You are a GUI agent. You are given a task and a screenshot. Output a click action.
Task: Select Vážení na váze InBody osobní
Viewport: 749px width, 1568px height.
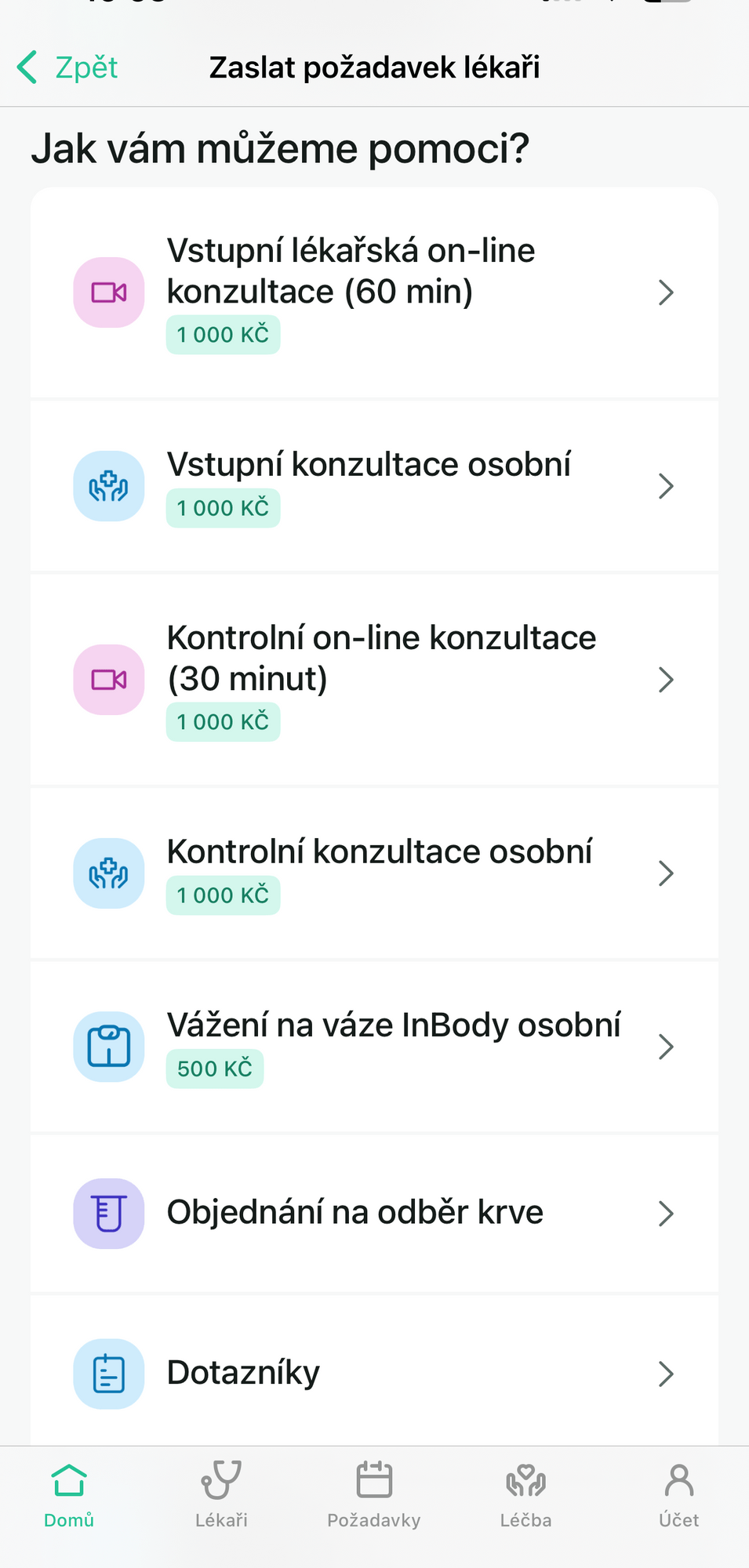(x=374, y=1047)
